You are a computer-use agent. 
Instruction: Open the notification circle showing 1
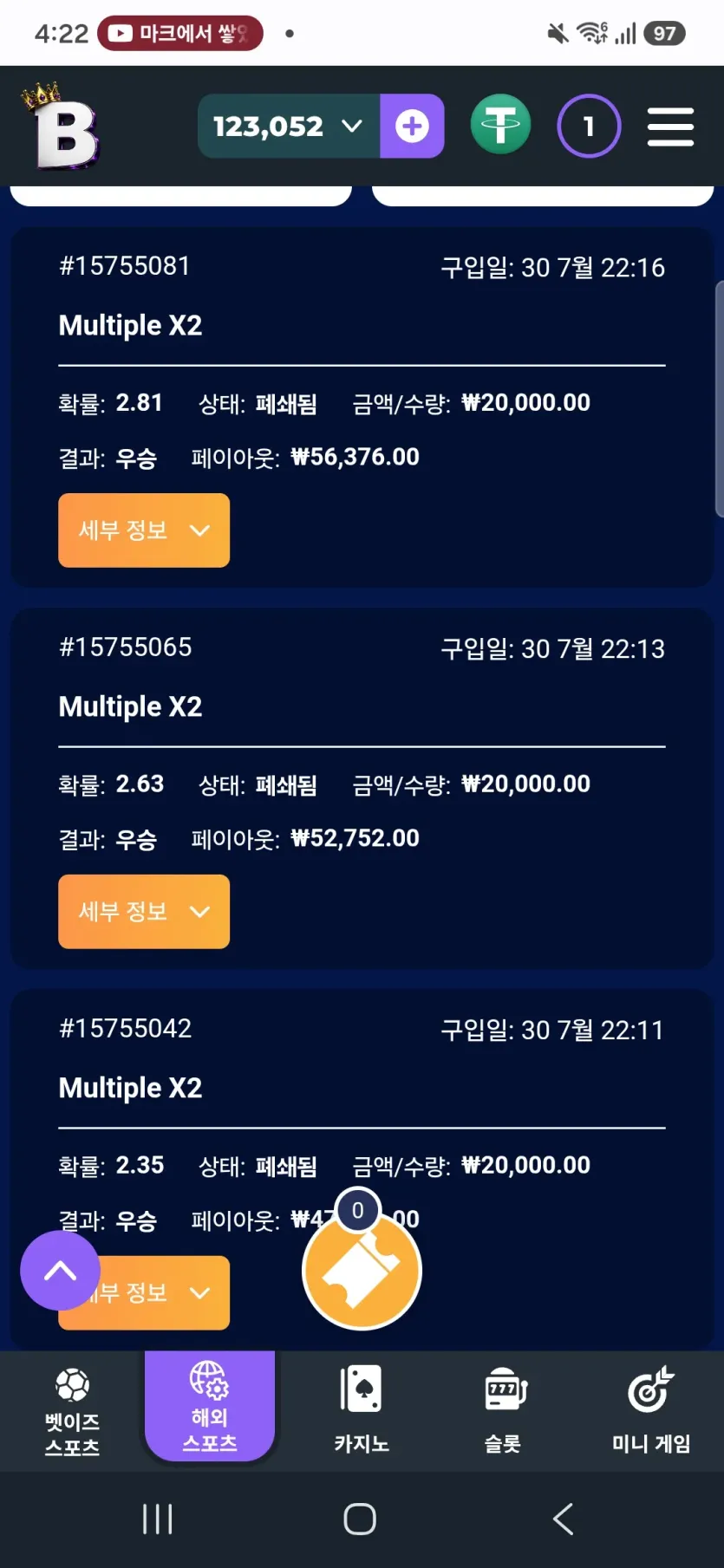click(589, 127)
